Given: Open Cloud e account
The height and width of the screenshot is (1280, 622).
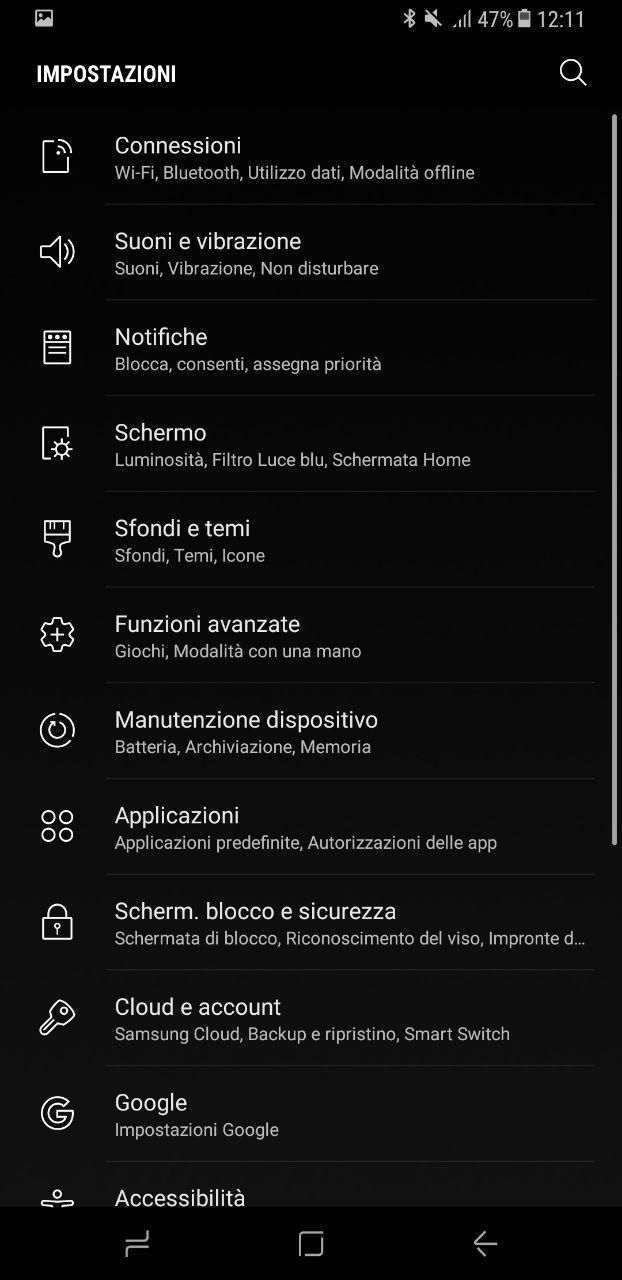Looking at the screenshot, I should [x=311, y=1018].
